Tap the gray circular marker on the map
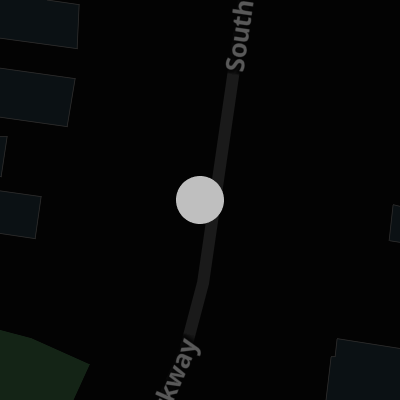Viewport: 400px width, 400px height. (200, 200)
